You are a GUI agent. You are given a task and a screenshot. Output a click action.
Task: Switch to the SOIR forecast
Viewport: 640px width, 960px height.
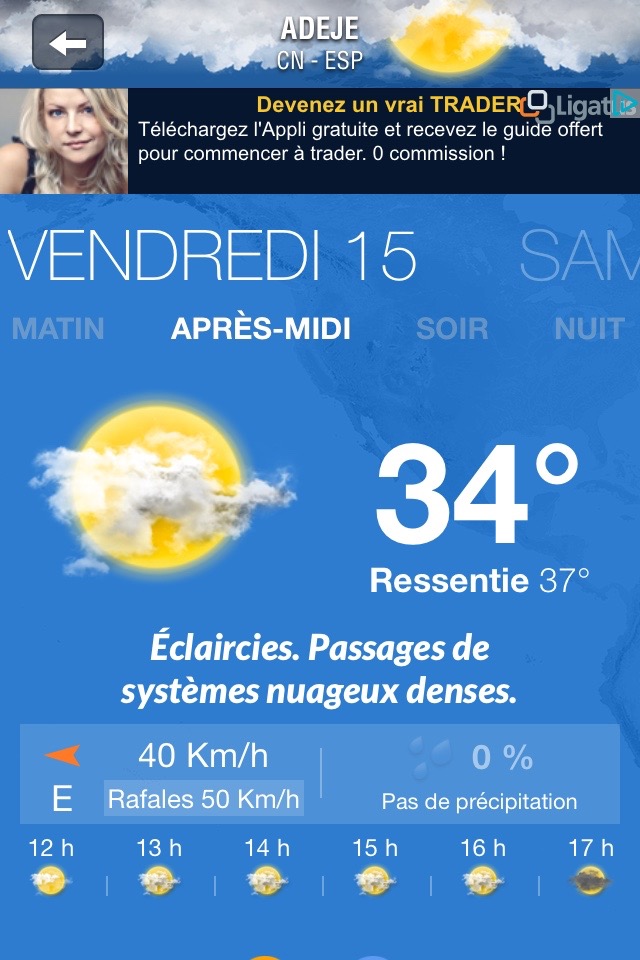[452, 329]
